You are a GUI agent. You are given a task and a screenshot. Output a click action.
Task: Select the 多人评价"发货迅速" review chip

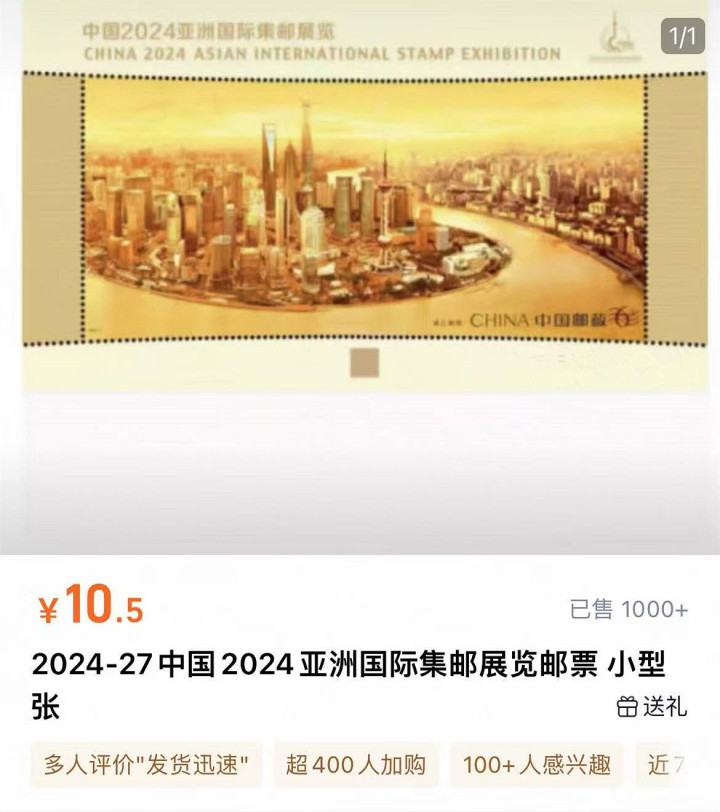click(146, 765)
